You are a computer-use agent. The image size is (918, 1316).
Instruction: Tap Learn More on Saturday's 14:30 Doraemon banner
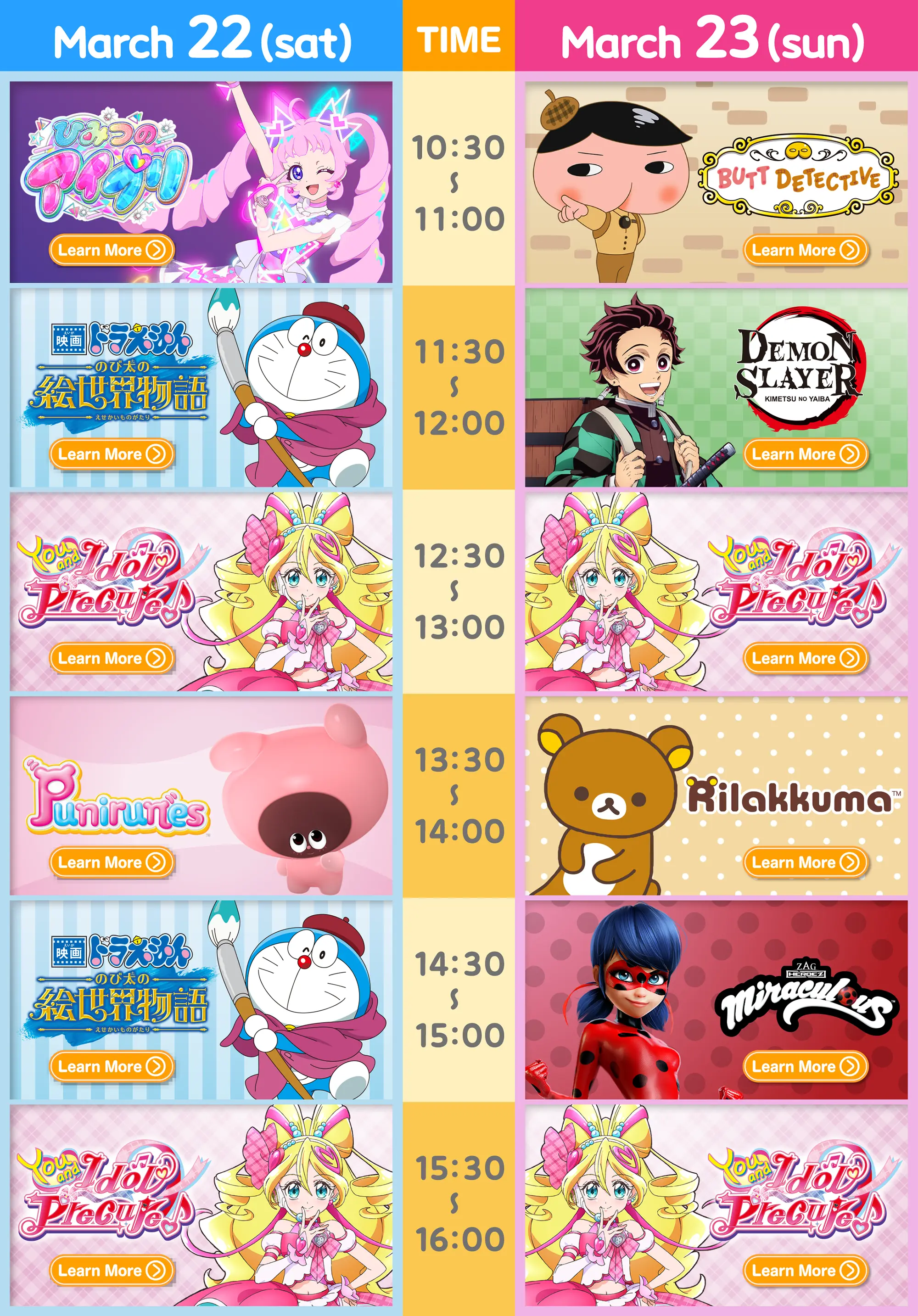(x=112, y=1066)
